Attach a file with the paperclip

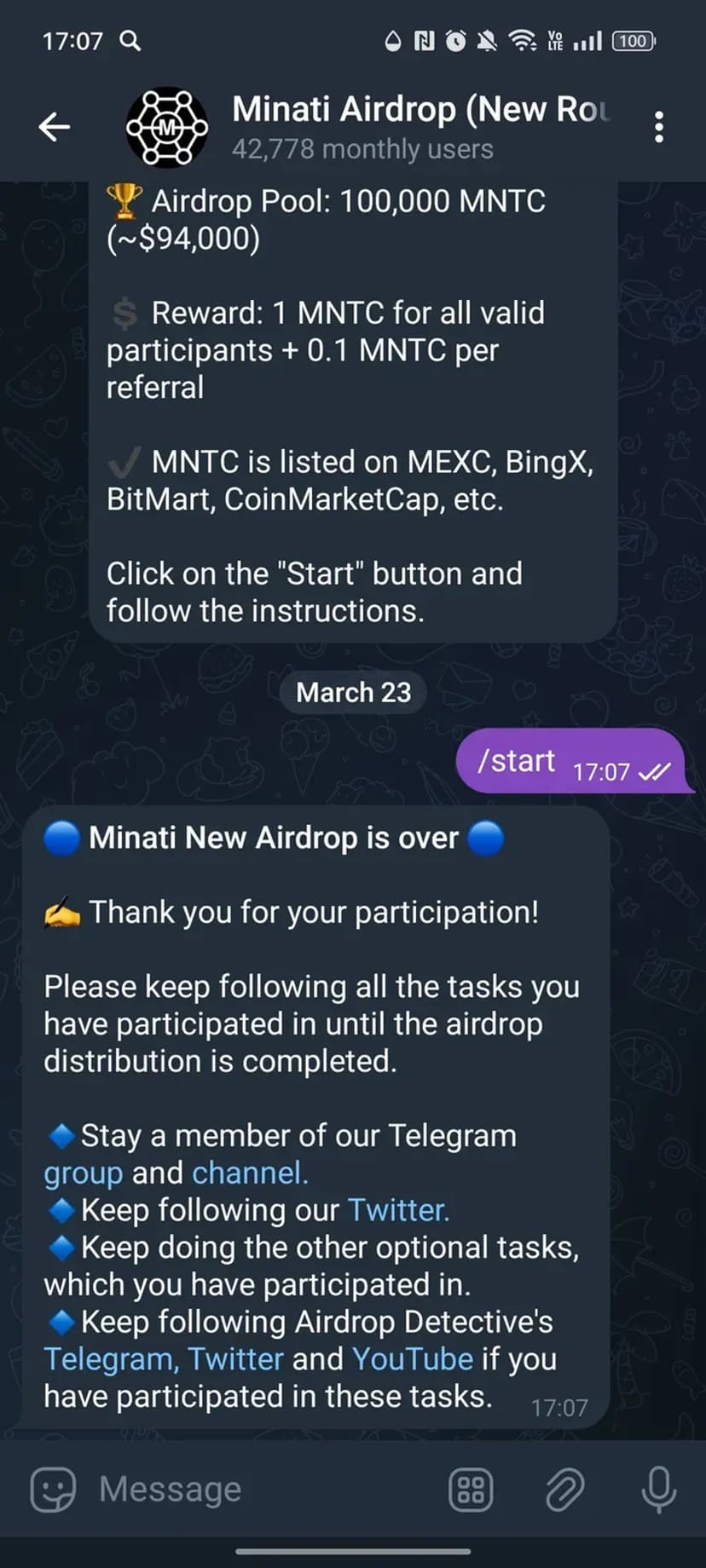(564, 1489)
